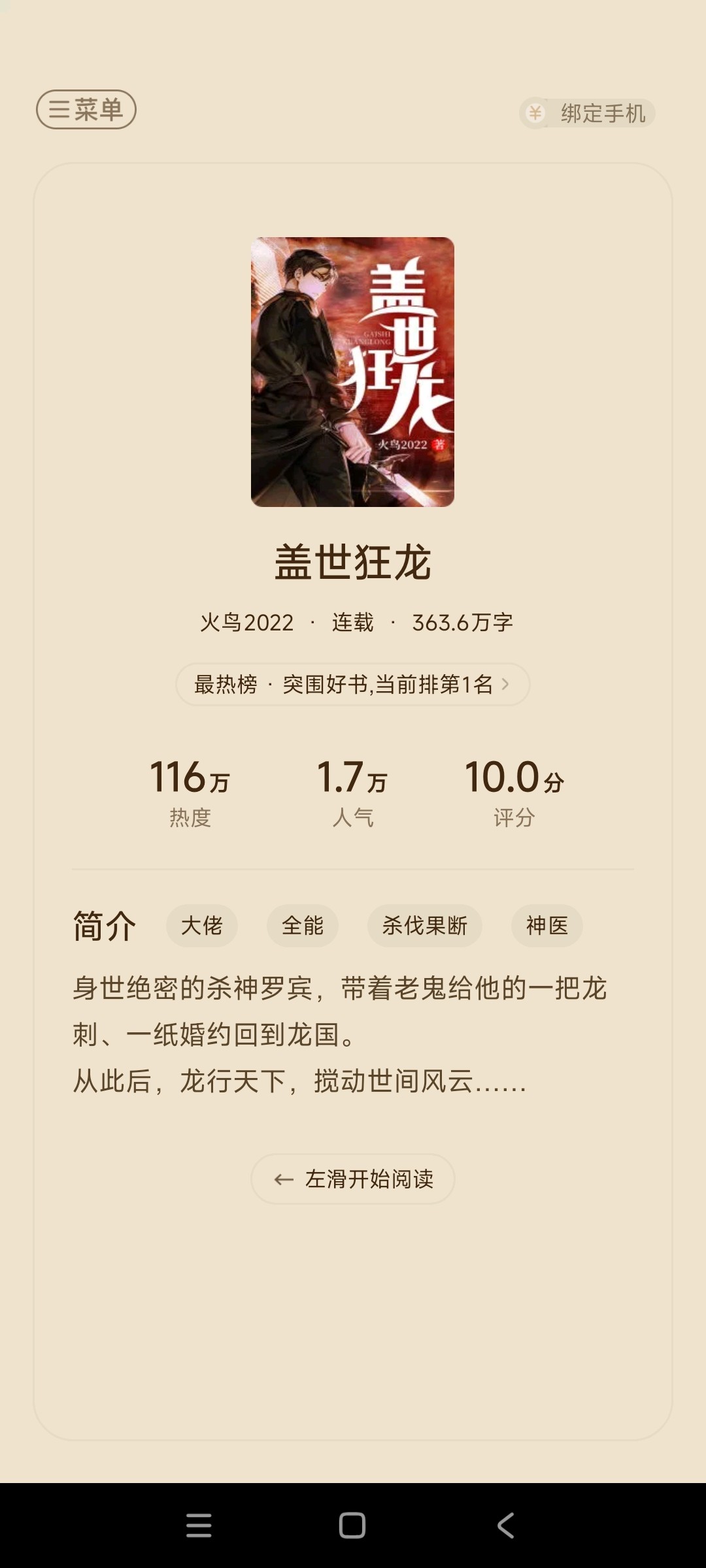Select the 全能 tag
Screen dimensions: 706x1568
pos(303,926)
